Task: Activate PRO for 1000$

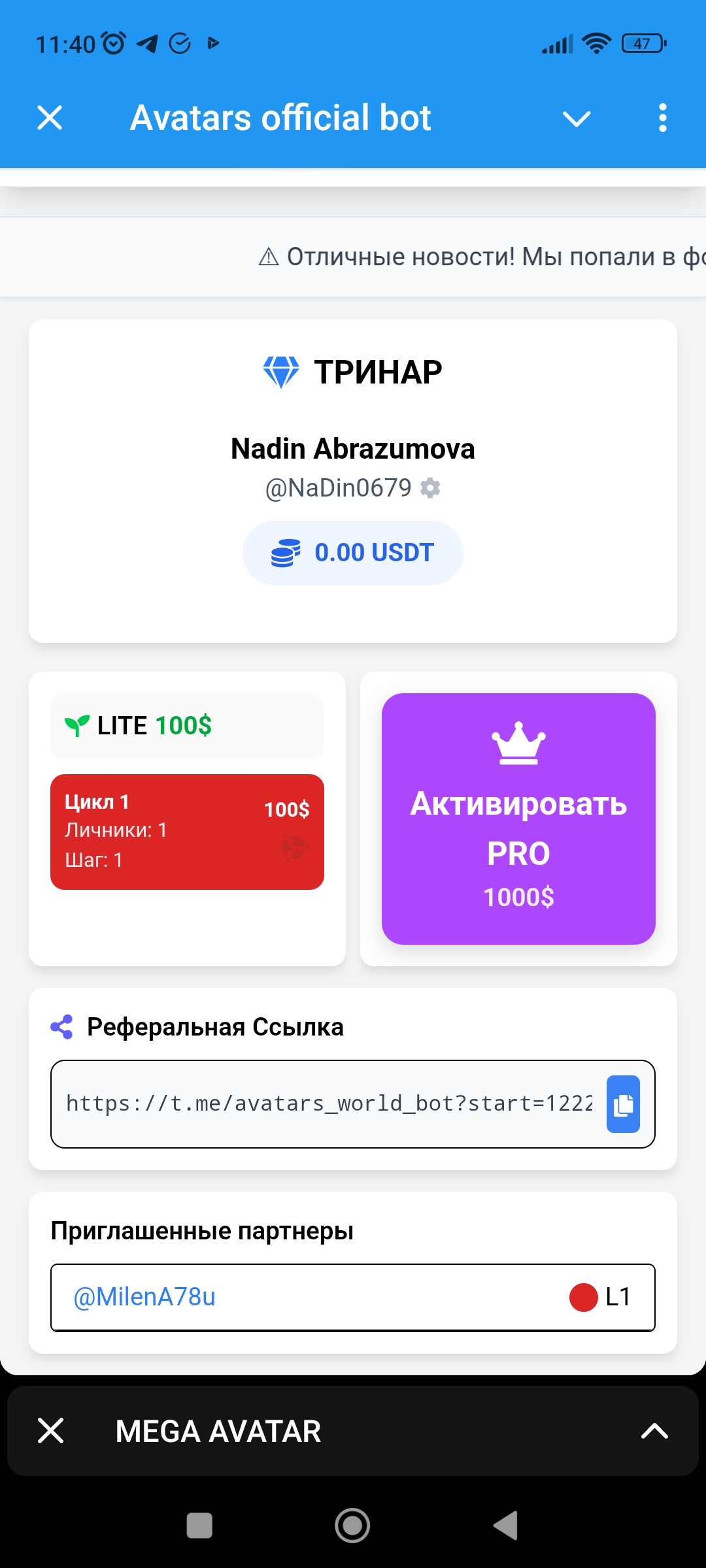Action: click(x=518, y=819)
